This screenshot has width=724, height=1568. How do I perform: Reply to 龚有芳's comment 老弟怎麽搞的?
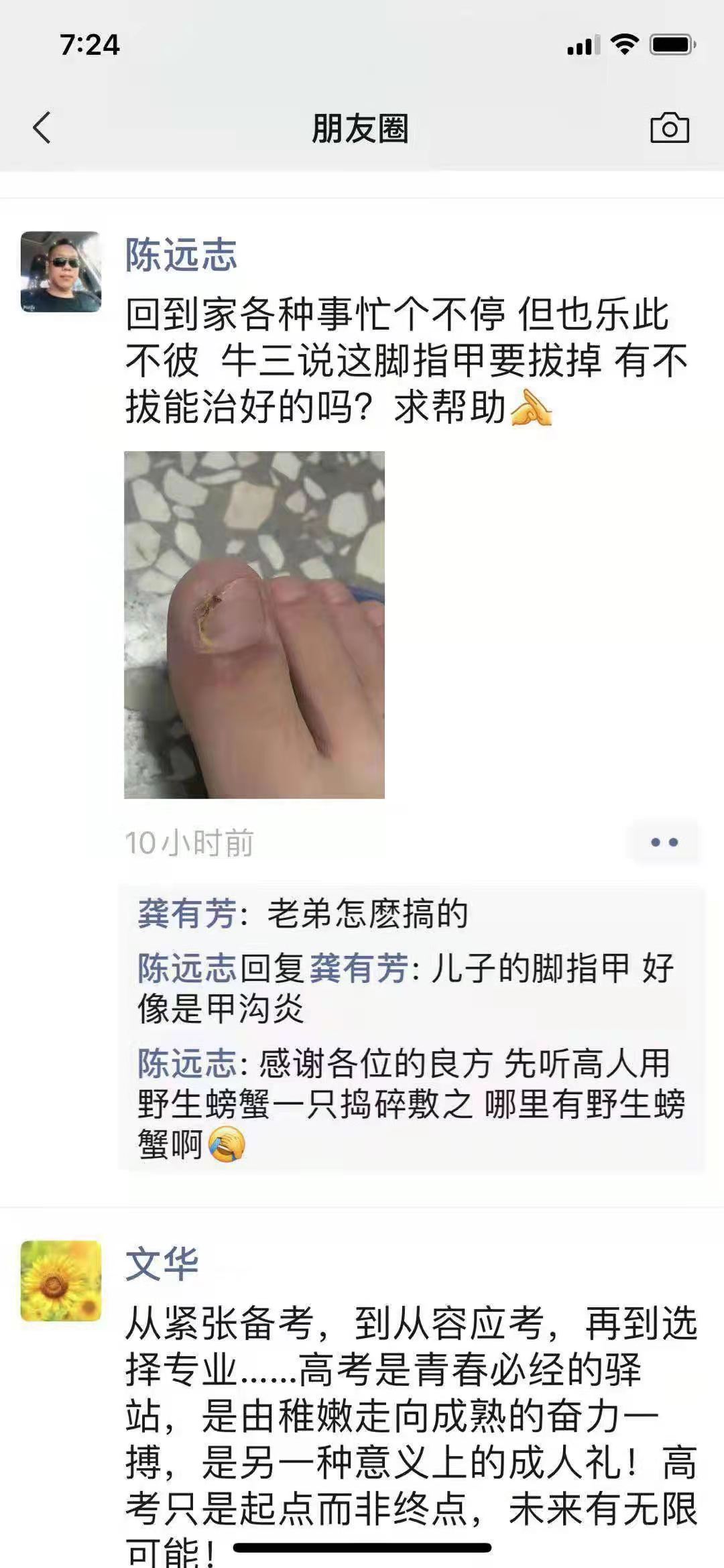point(367,914)
